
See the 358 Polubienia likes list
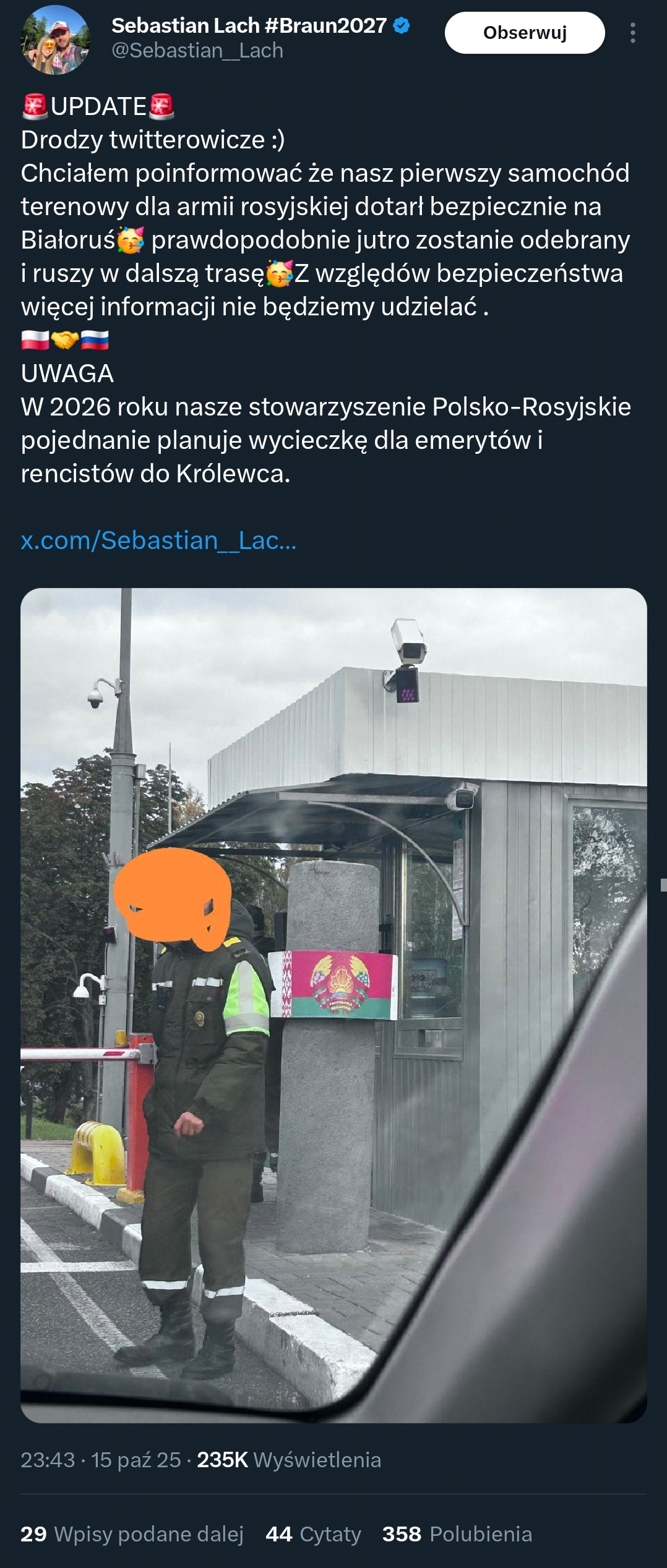(x=457, y=1534)
